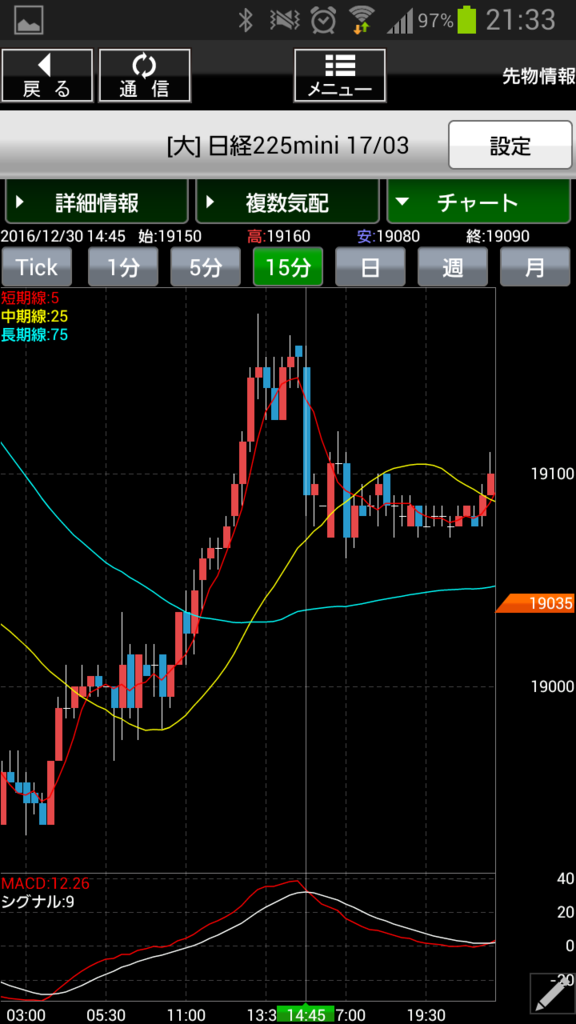Select the 1分 interval
Screen dimensions: 576x1024
pyautogui.click(x=123, y=266)
